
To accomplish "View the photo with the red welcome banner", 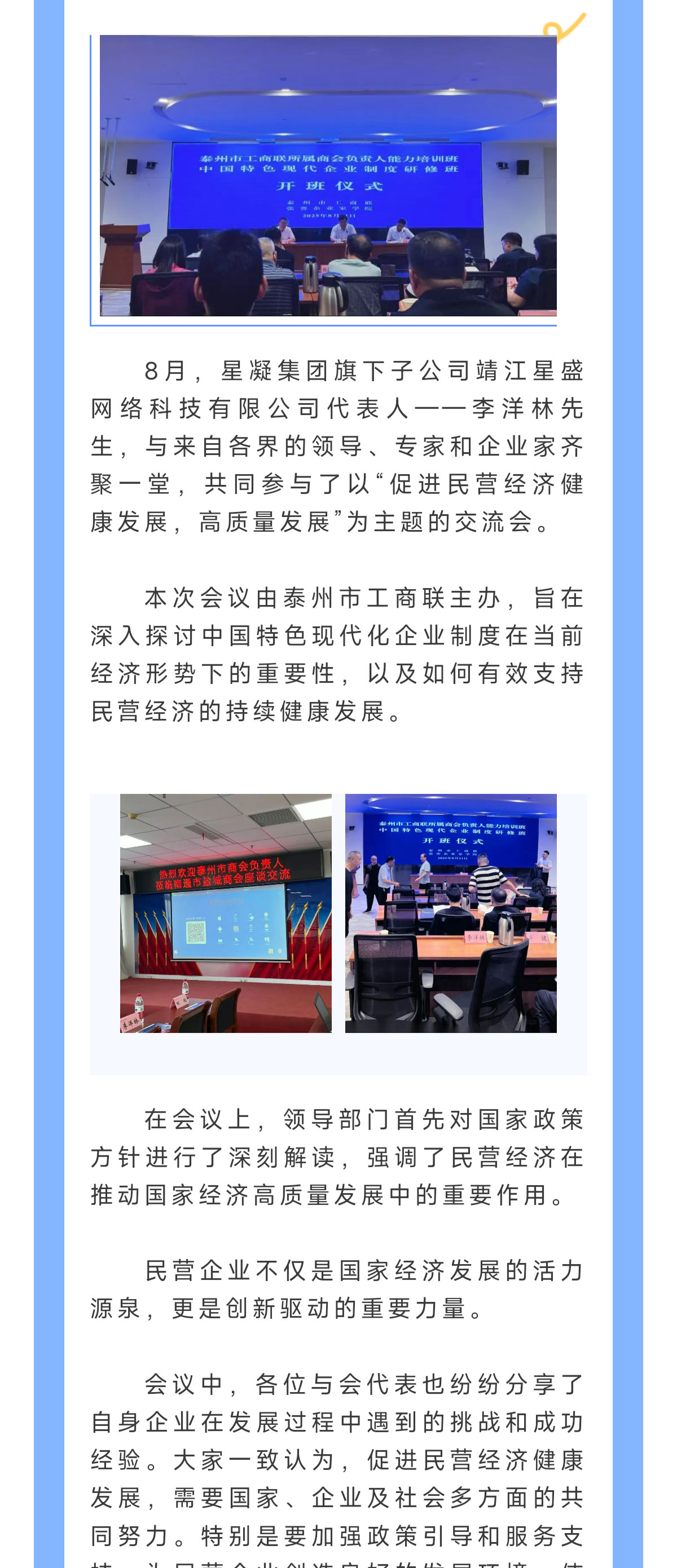I will 225,912.
